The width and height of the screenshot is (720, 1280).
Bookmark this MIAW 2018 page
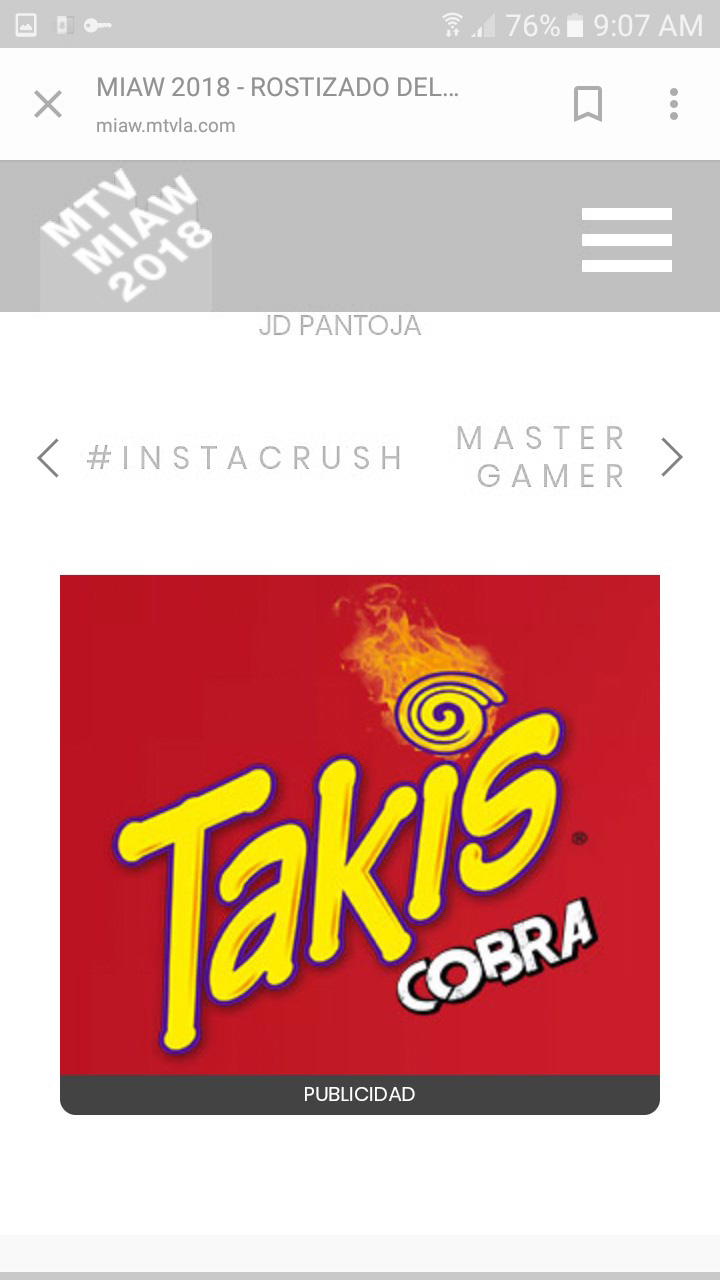point(588,104)
